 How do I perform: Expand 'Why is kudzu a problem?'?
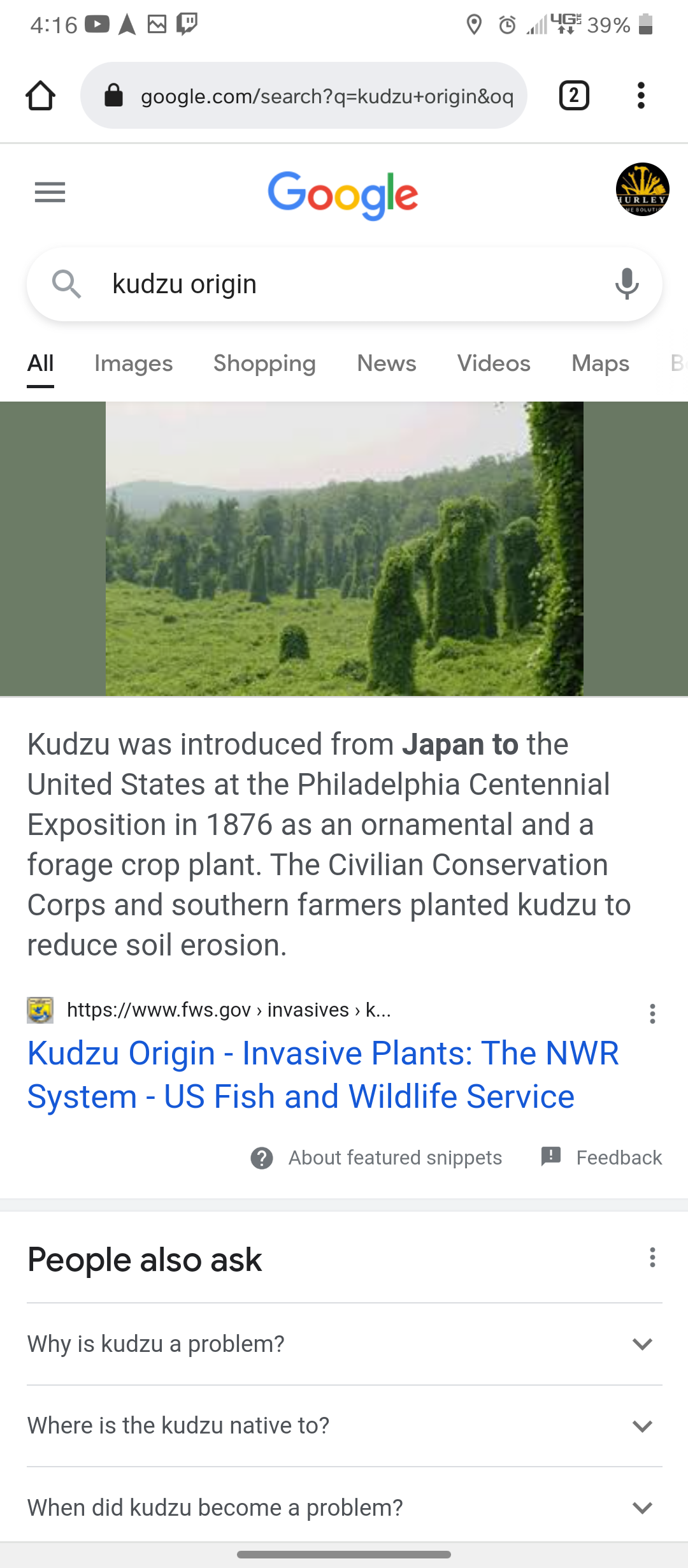click(344, 1344)
